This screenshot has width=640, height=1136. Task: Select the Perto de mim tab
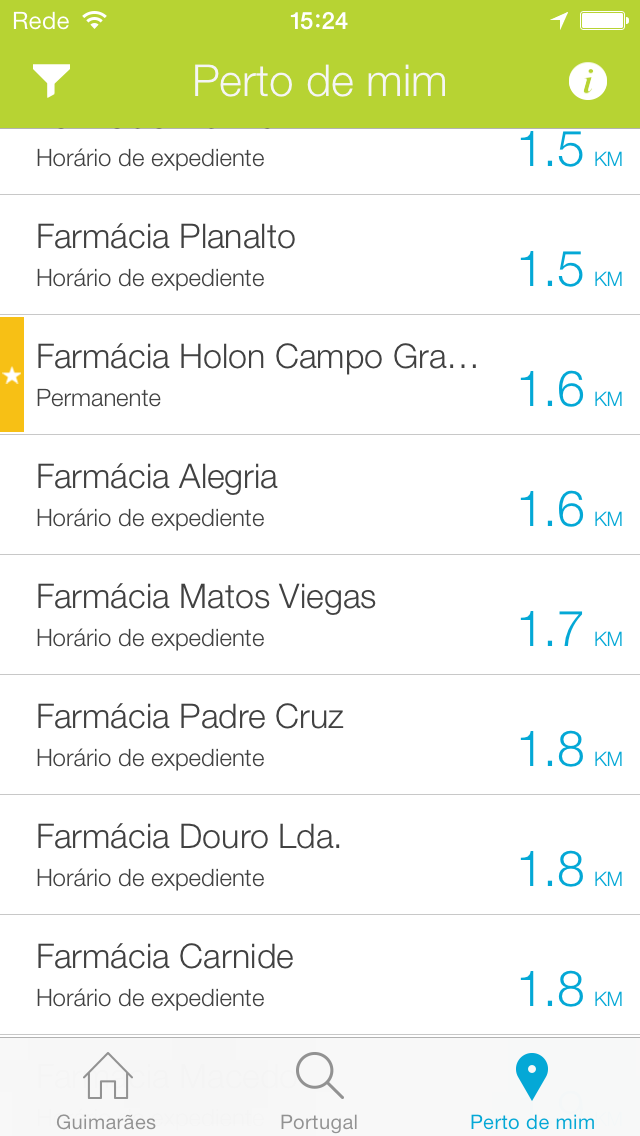pos(532,1090)
